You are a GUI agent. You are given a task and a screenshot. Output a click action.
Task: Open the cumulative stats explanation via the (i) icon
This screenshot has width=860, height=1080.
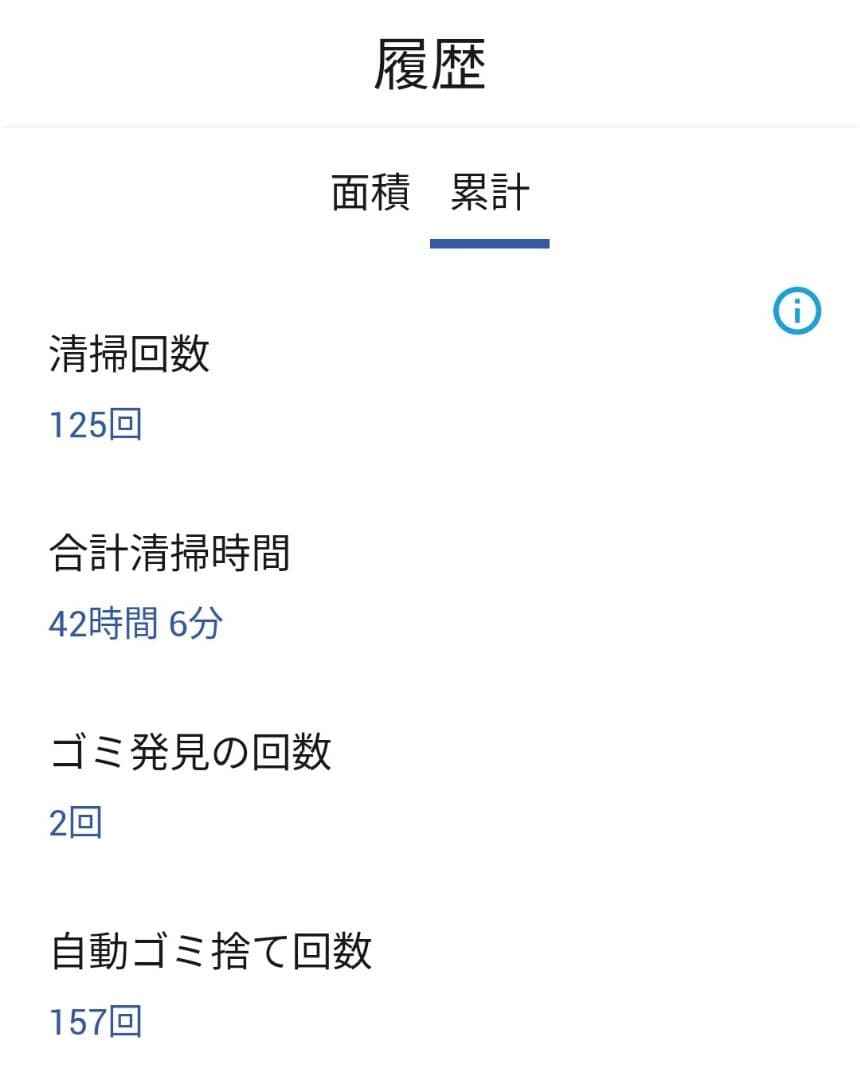click(797, 311)
